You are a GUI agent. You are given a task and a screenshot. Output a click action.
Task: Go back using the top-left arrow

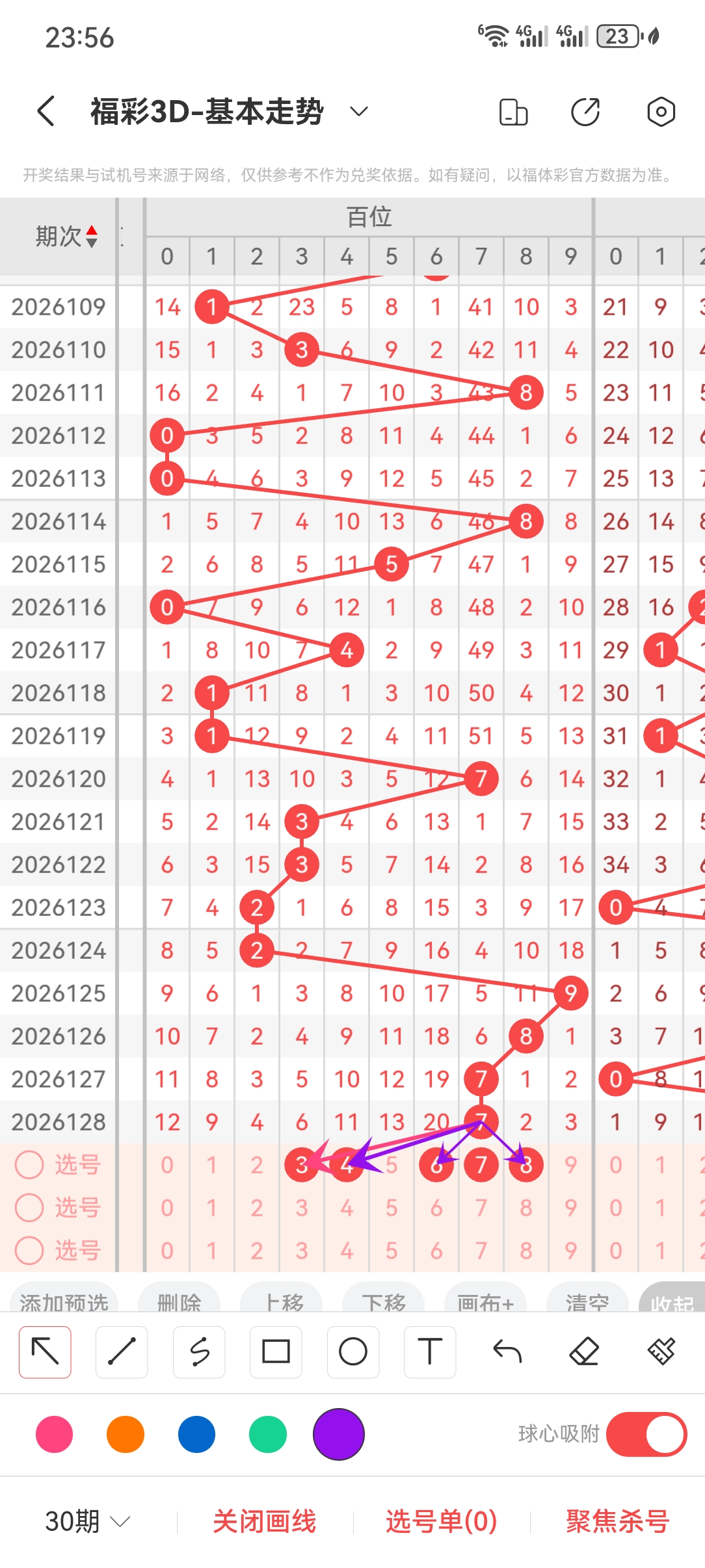coord(46,111)
